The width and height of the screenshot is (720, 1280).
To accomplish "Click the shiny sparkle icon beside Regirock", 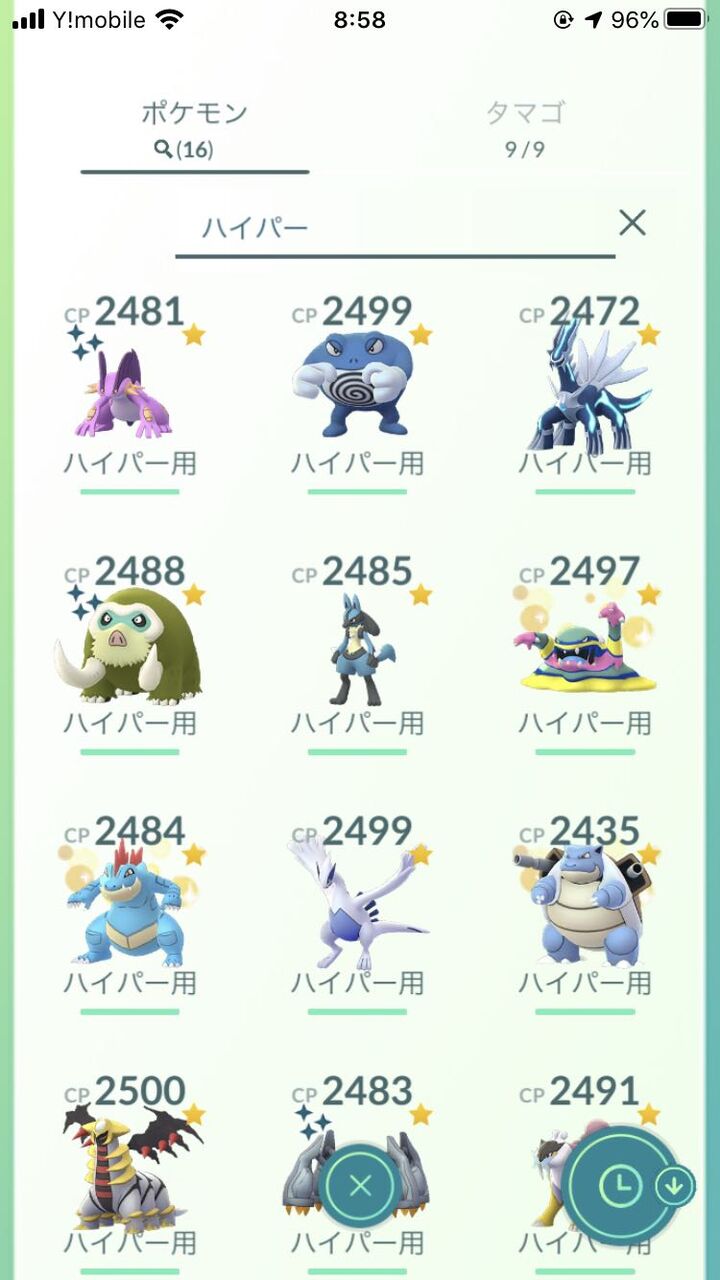I will coord(308,1119).
